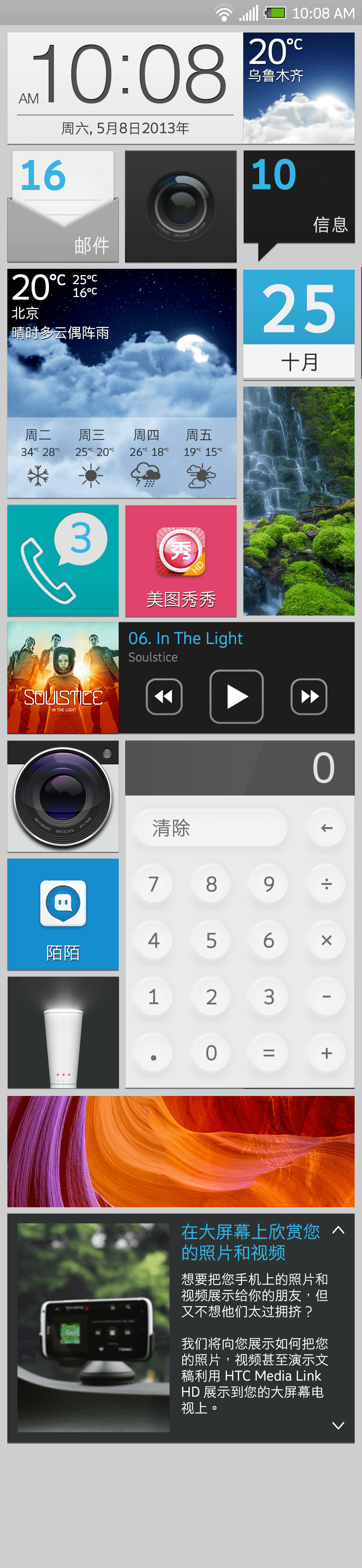This screenshot has width=362, height=1568.
Task: Go back to the previous track
Action: pos(164,696)
